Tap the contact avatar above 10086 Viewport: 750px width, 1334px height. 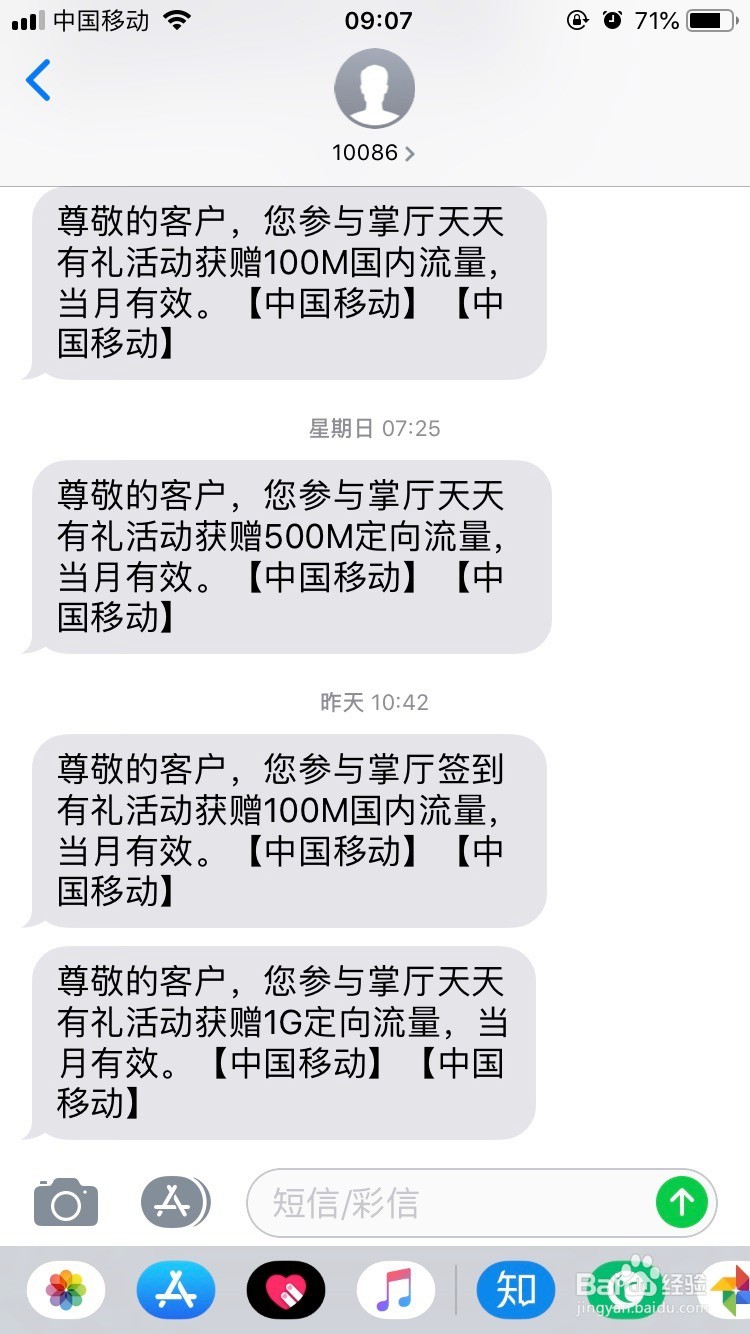point(374,88)
